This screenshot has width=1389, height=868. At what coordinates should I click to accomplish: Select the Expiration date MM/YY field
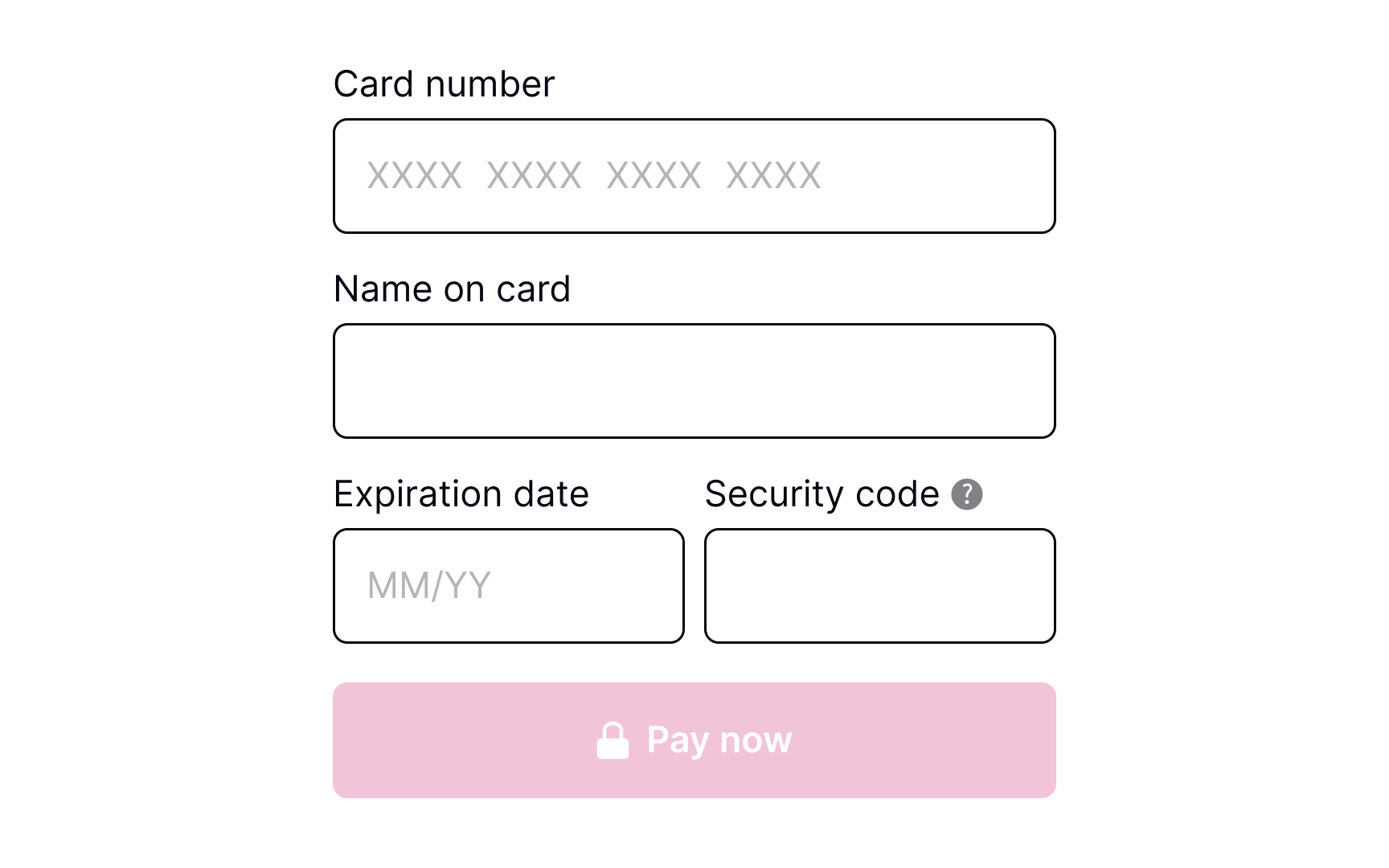coord(508,586)
